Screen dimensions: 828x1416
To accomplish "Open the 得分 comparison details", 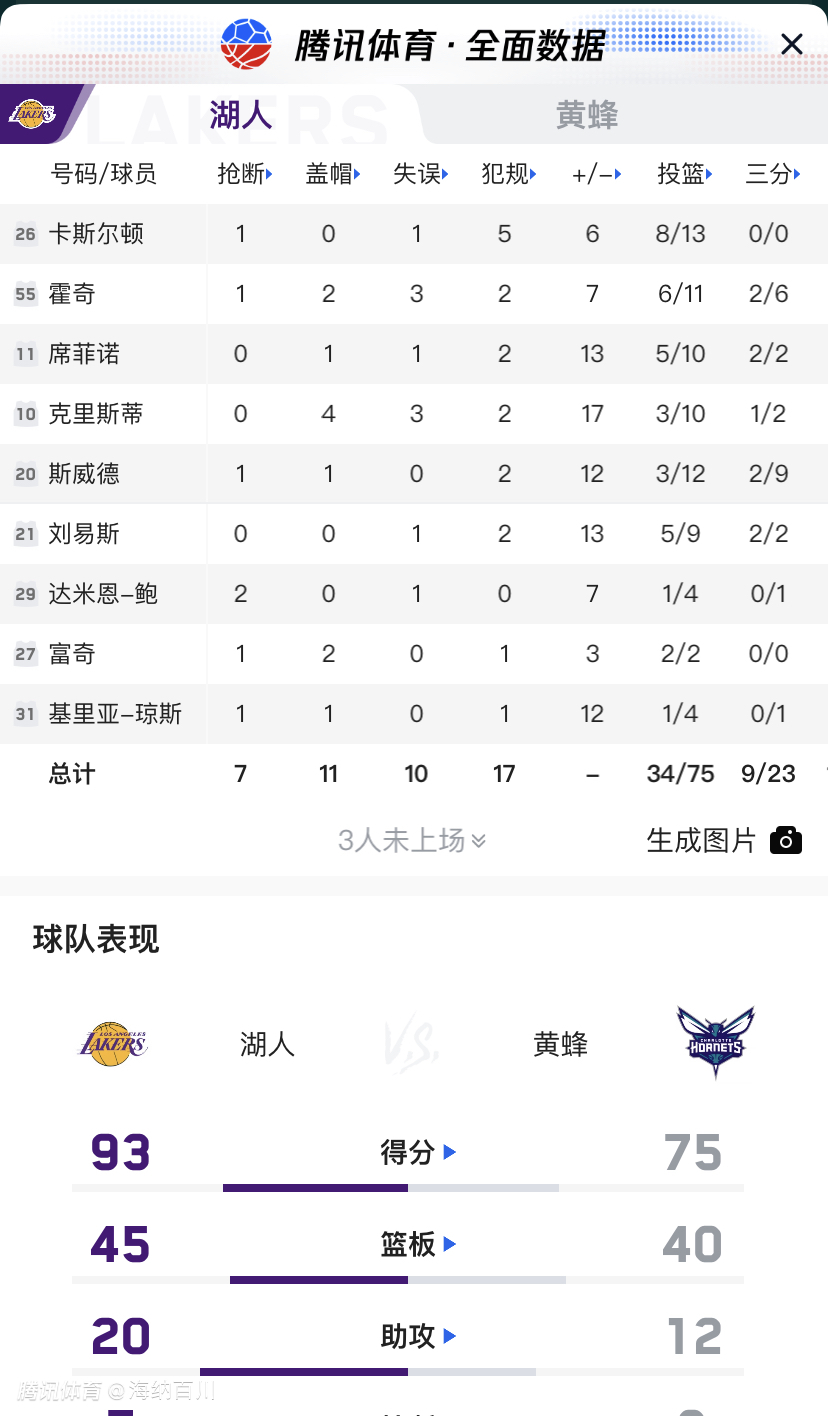I will pyautogui.click(x=418, y=1153).
